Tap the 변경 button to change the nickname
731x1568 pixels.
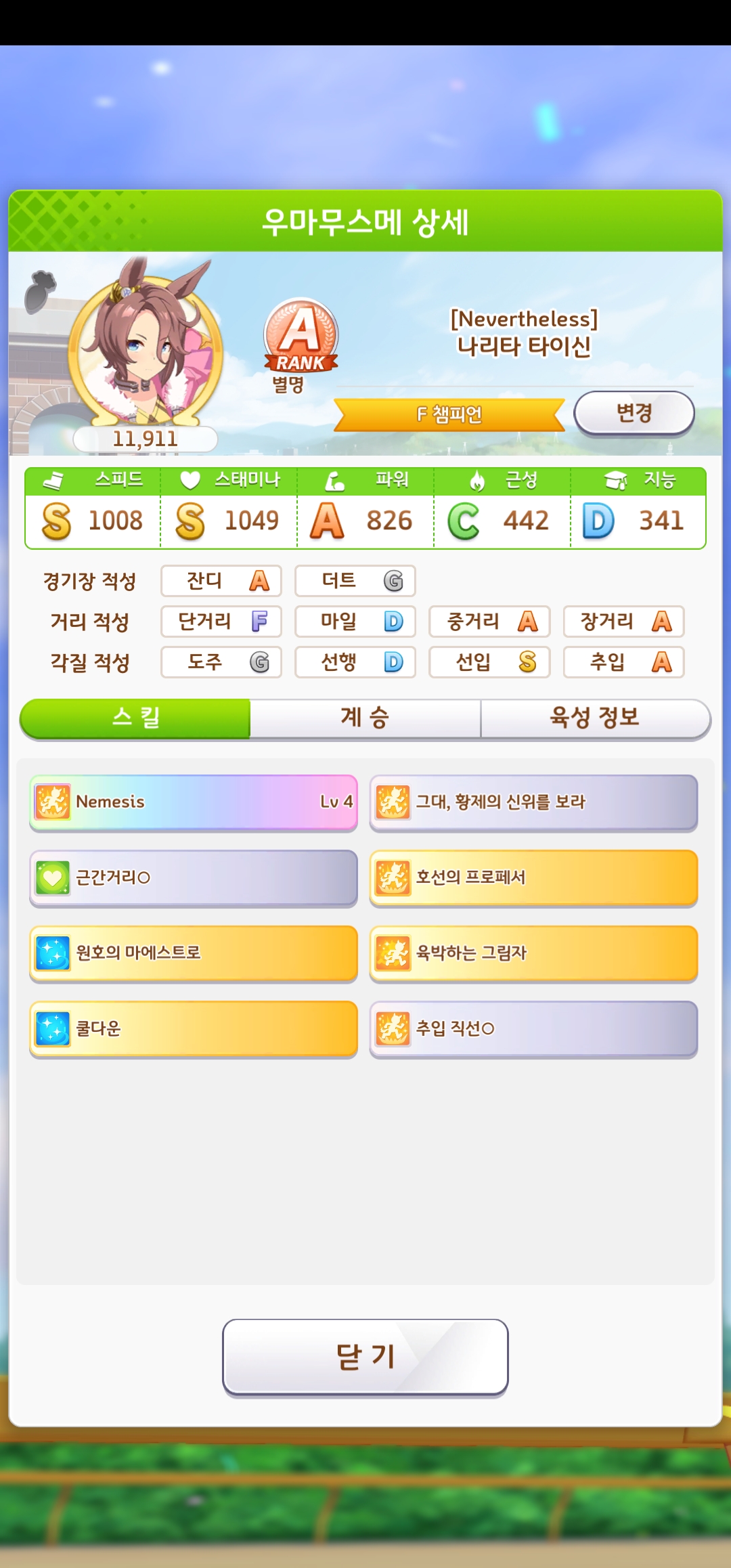[x=634, y=412]
